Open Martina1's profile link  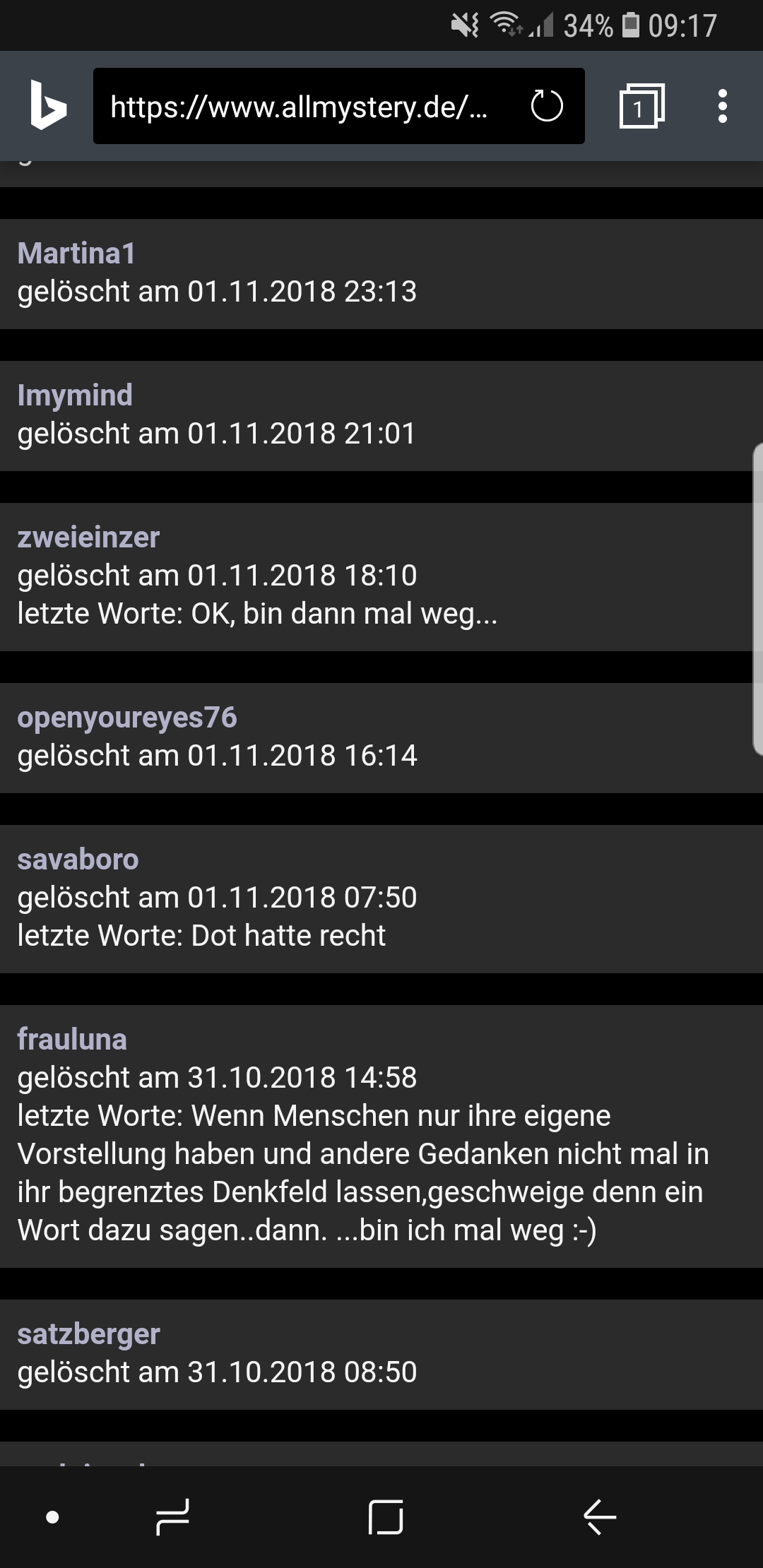(76, 254)
